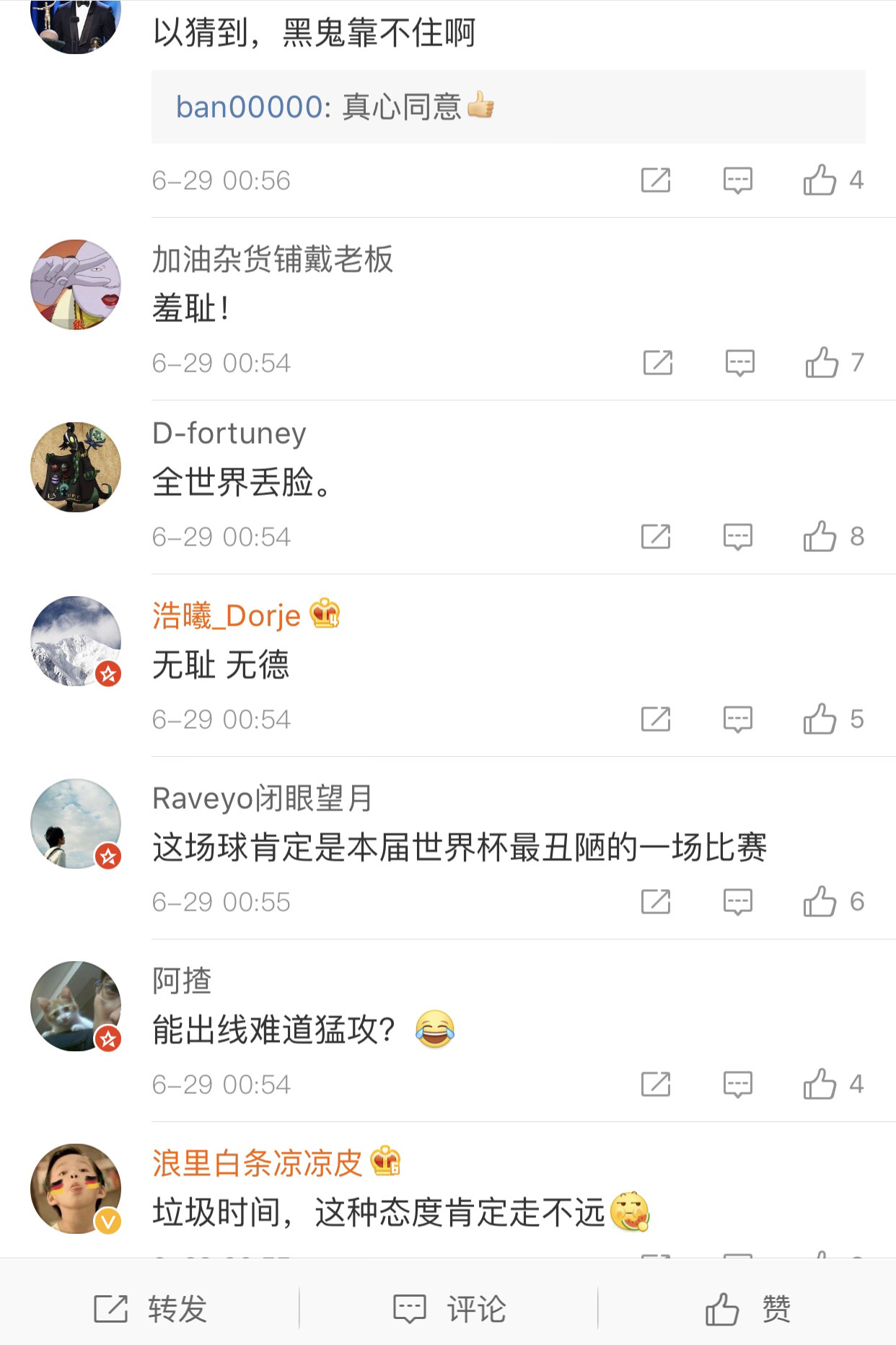Image resolution: width=896 pixels, height=1345 pixels.
Task: Like 阿揸's comment
Action: click(820, 1085)
